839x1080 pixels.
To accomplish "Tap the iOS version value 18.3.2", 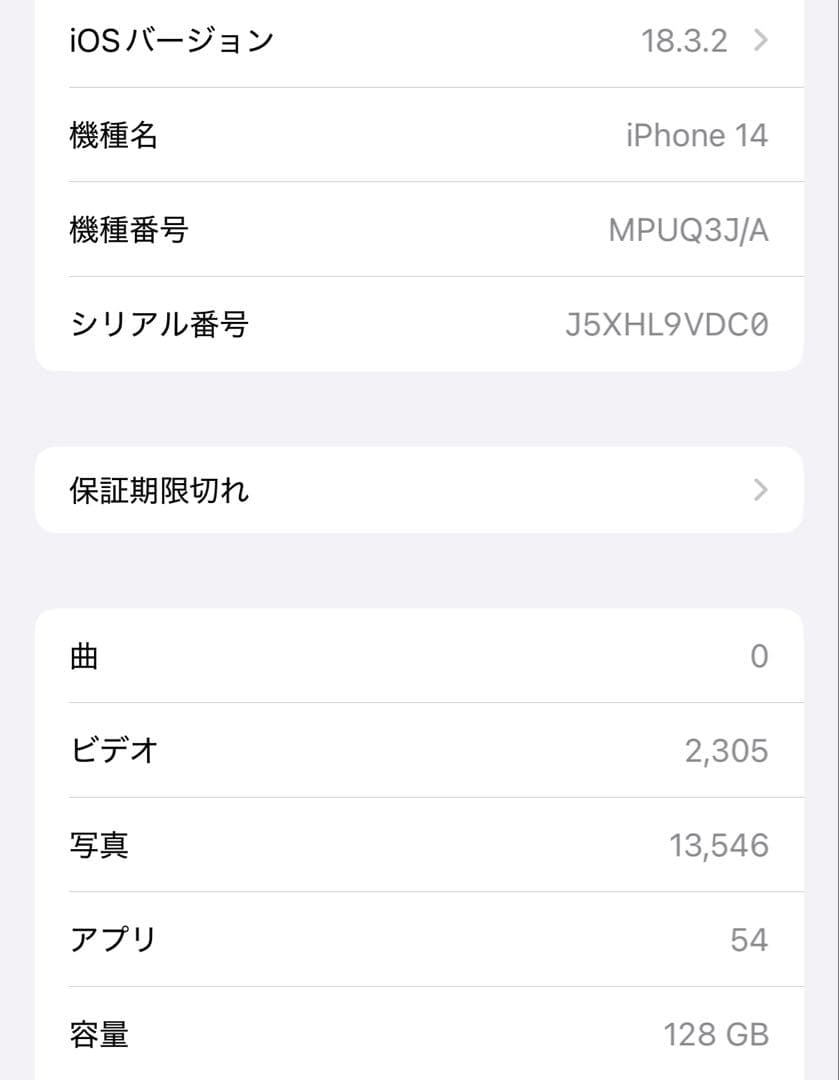I will (x=683, y=40).
